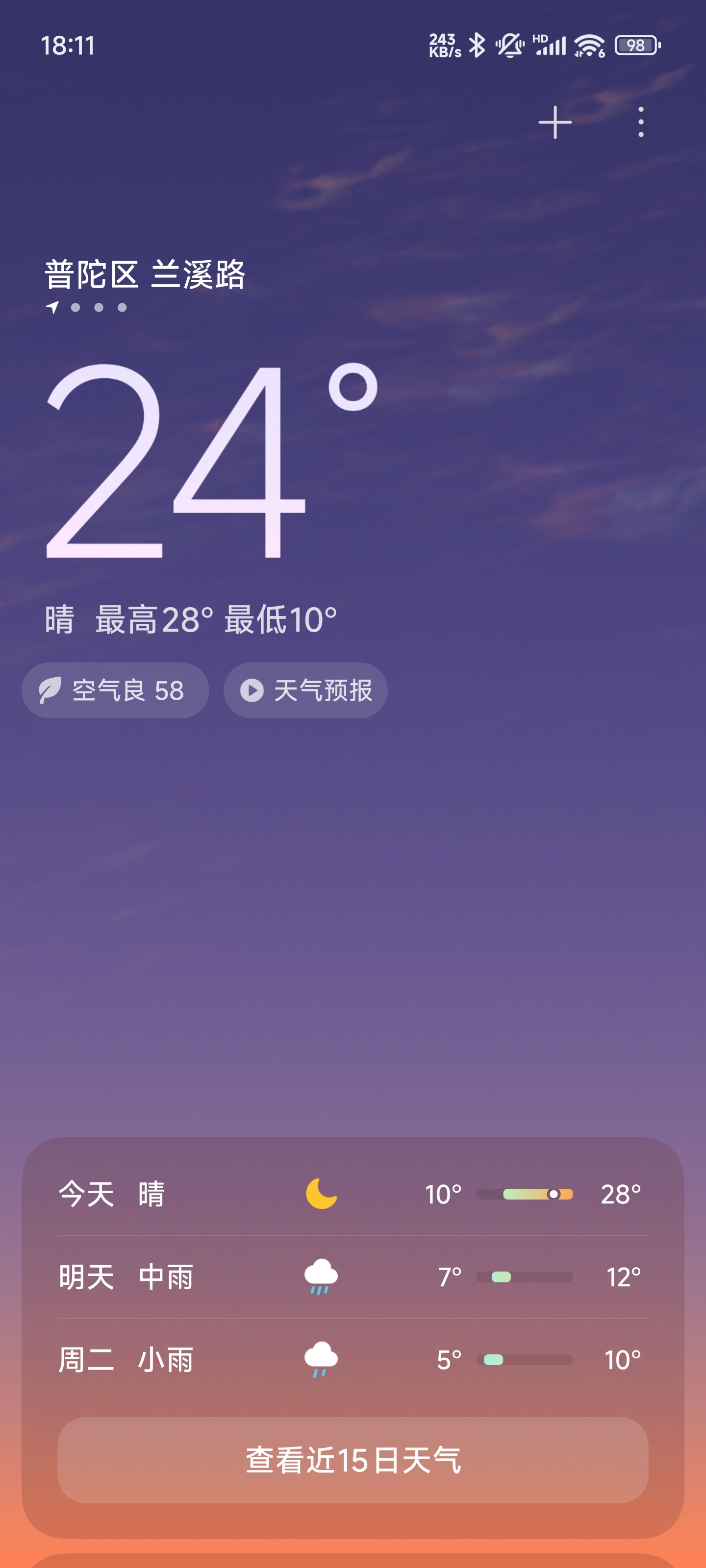Open today's 今天 晴 forecast row

[352, 1194]
